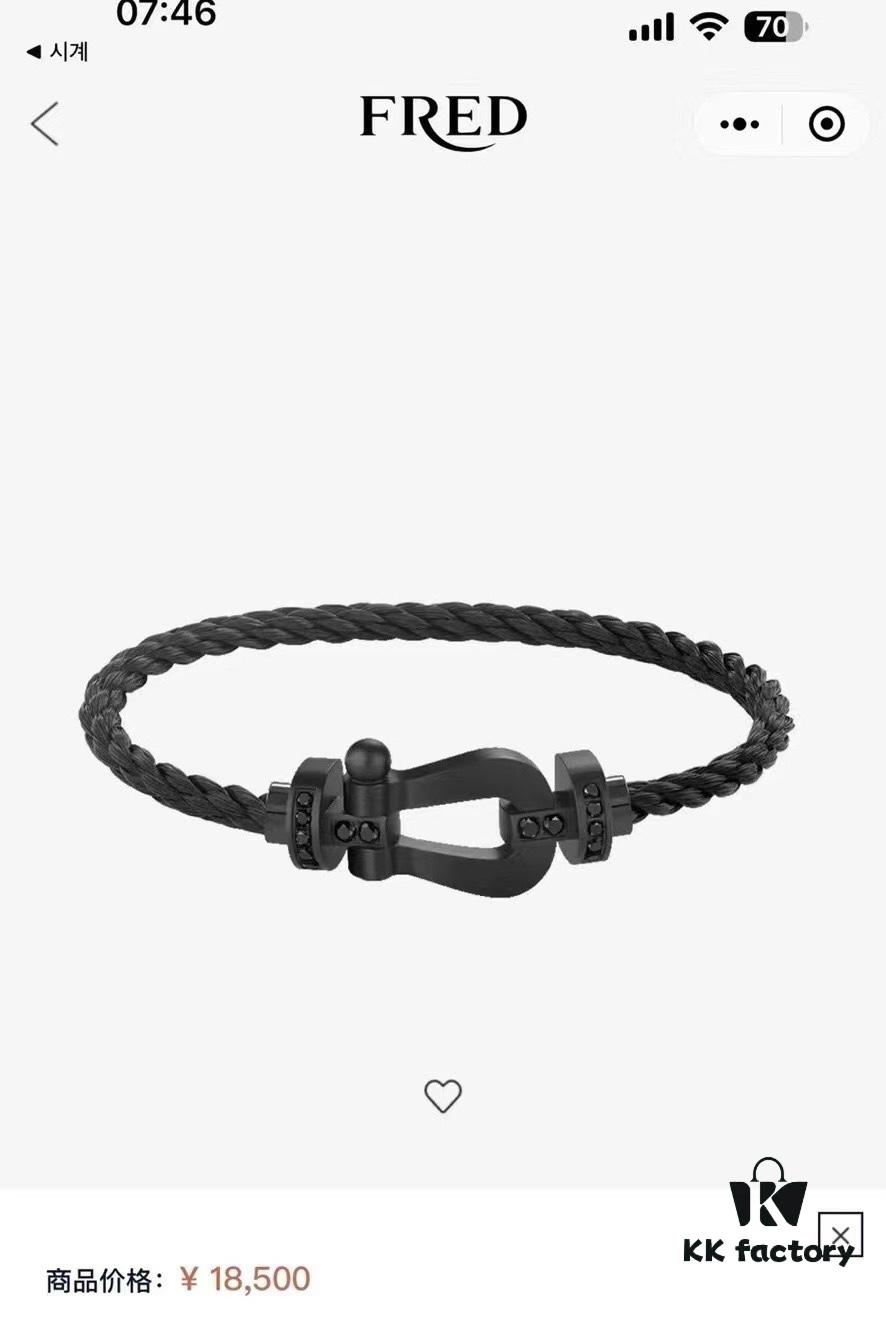Tap the Wi-Fi status icon
The height and width of the screenshot is (1329, 886).
click(x=707, y=27)
